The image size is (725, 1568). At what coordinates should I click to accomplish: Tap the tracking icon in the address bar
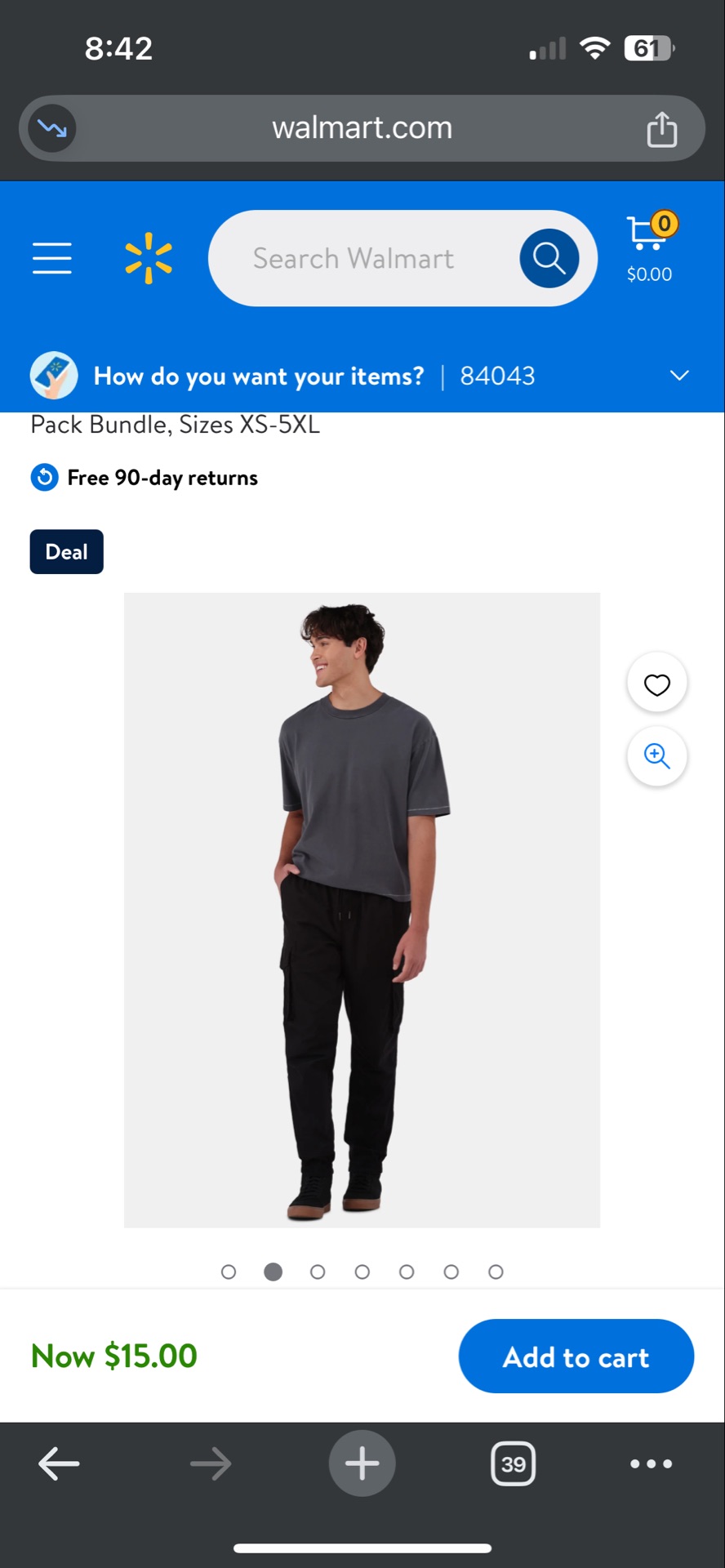(52, 128)
